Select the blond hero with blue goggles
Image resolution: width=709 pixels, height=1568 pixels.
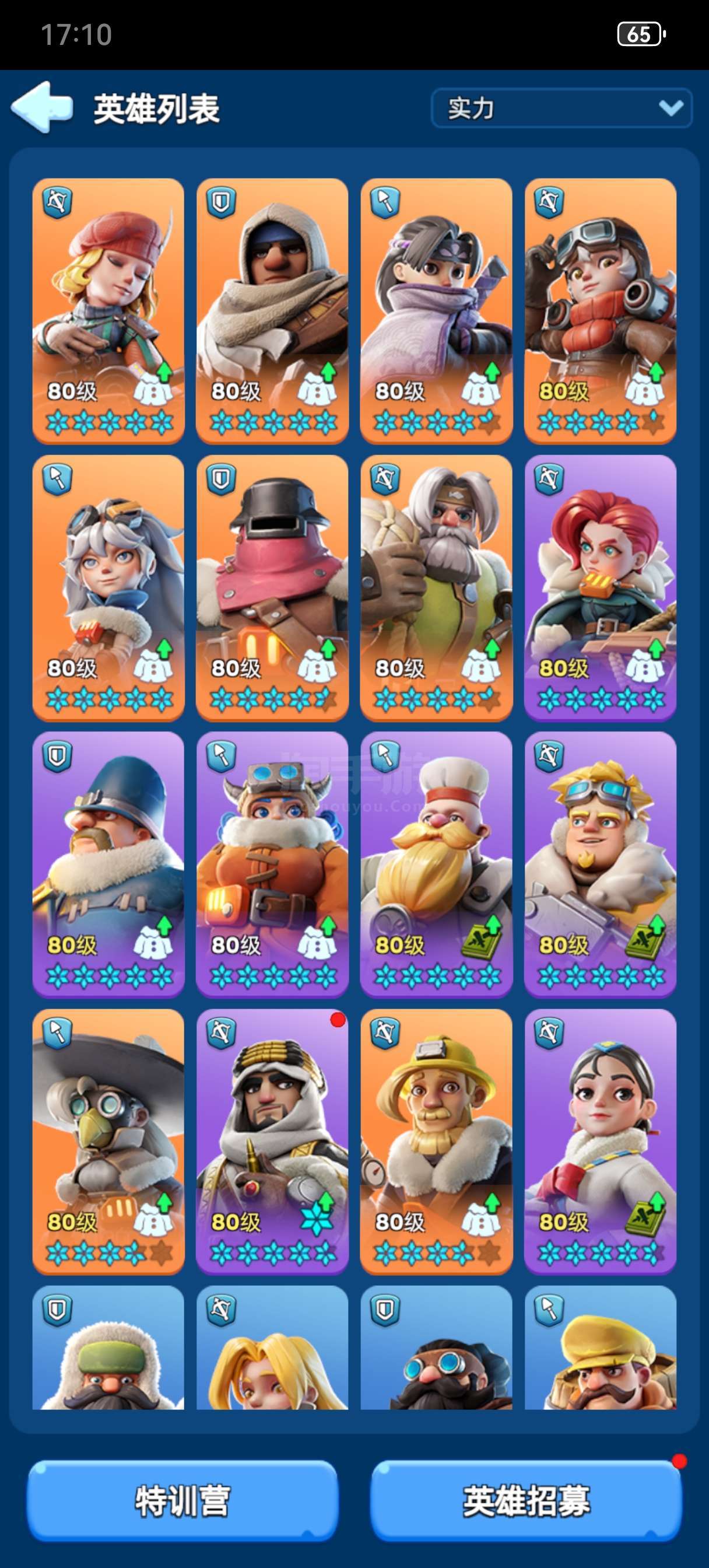pyautogui.click(x=600, y=865)
